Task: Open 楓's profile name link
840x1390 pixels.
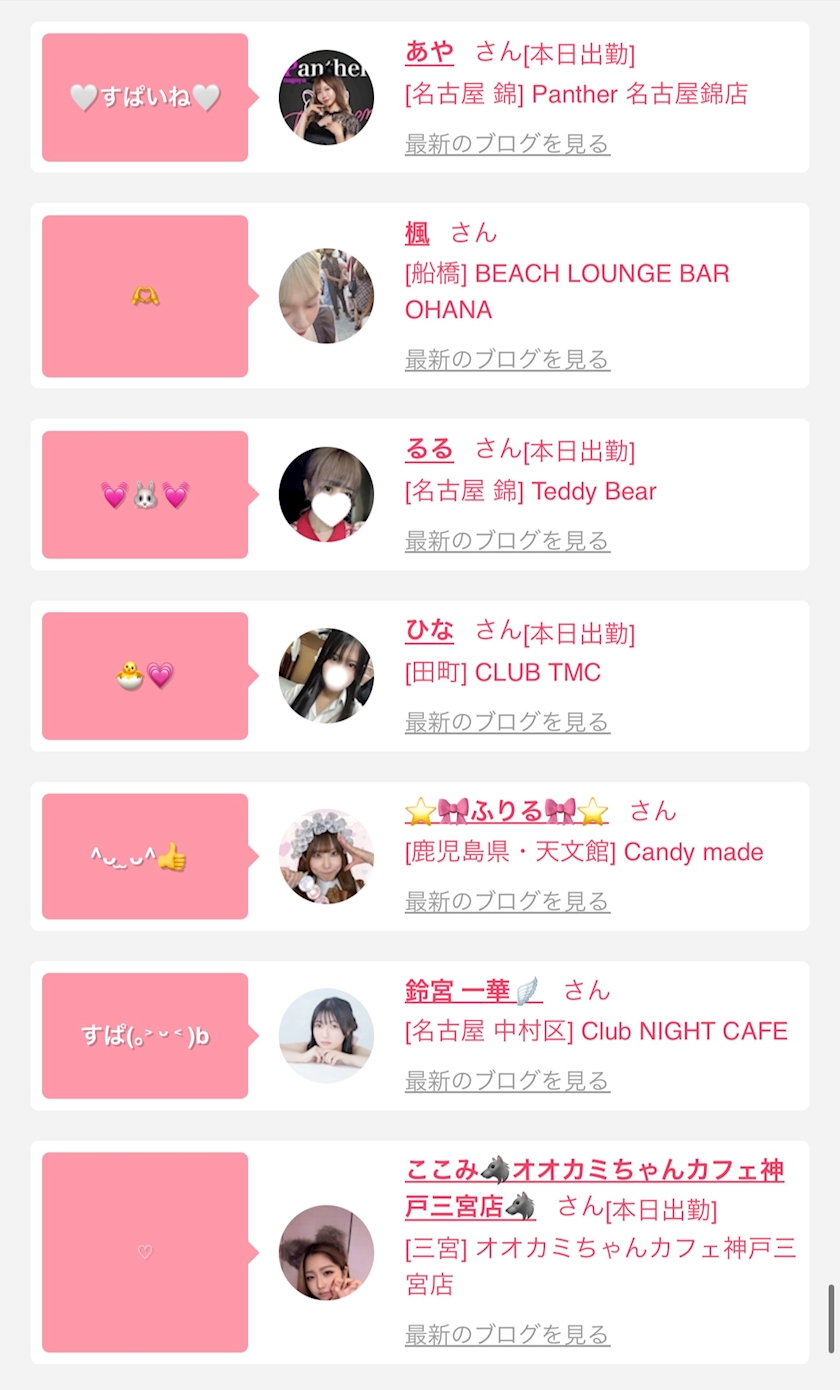Action: [417, 234]
